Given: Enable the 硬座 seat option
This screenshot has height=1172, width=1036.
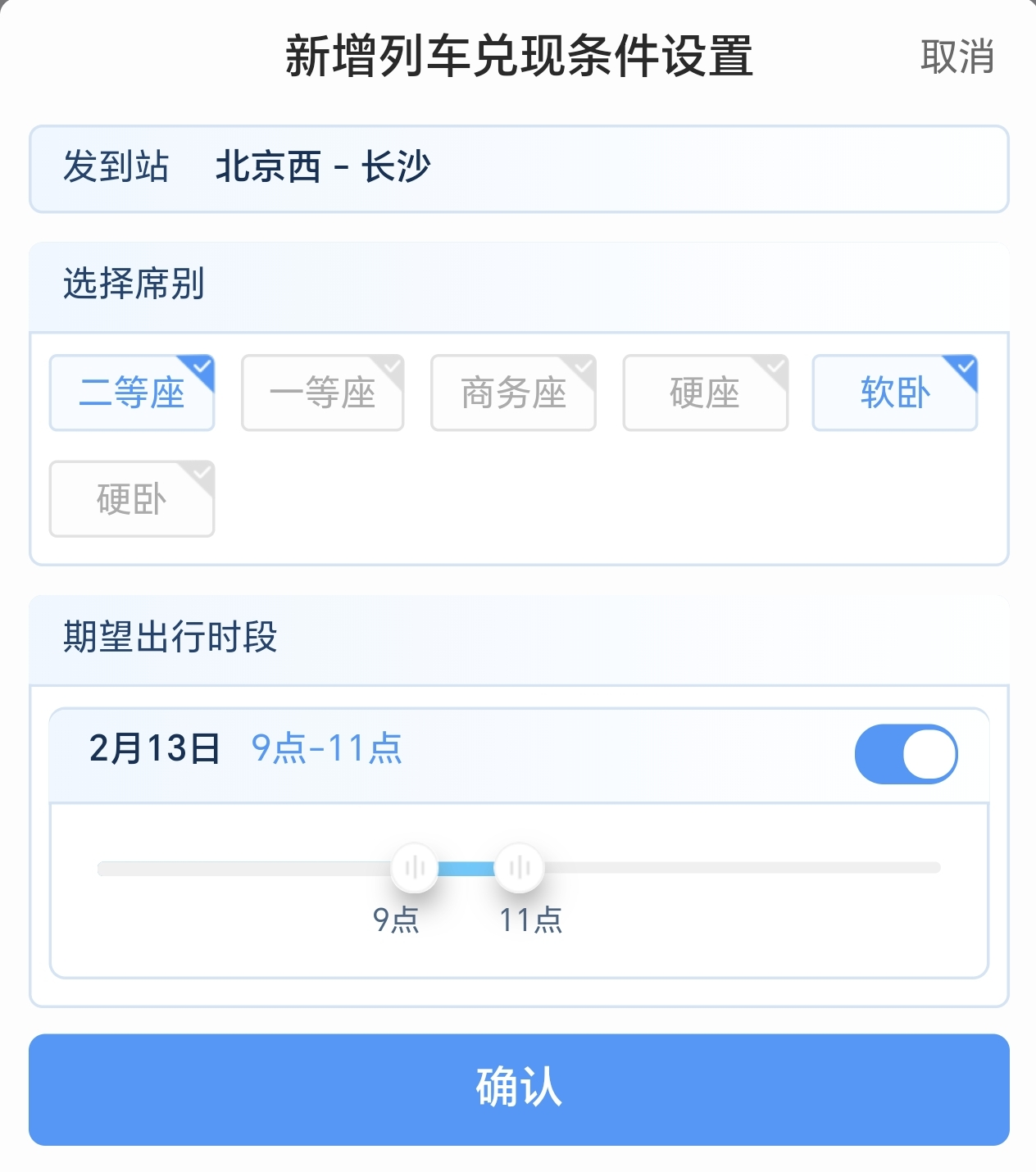Looking at the screenshot, I should point(705,393).
